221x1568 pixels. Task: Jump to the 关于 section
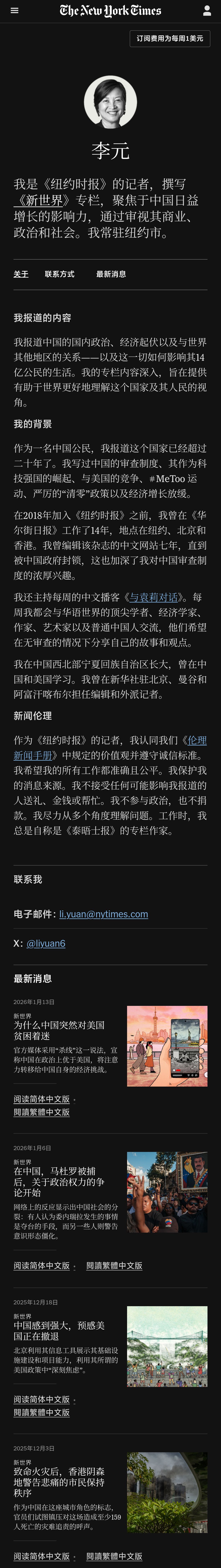(21, 275)
